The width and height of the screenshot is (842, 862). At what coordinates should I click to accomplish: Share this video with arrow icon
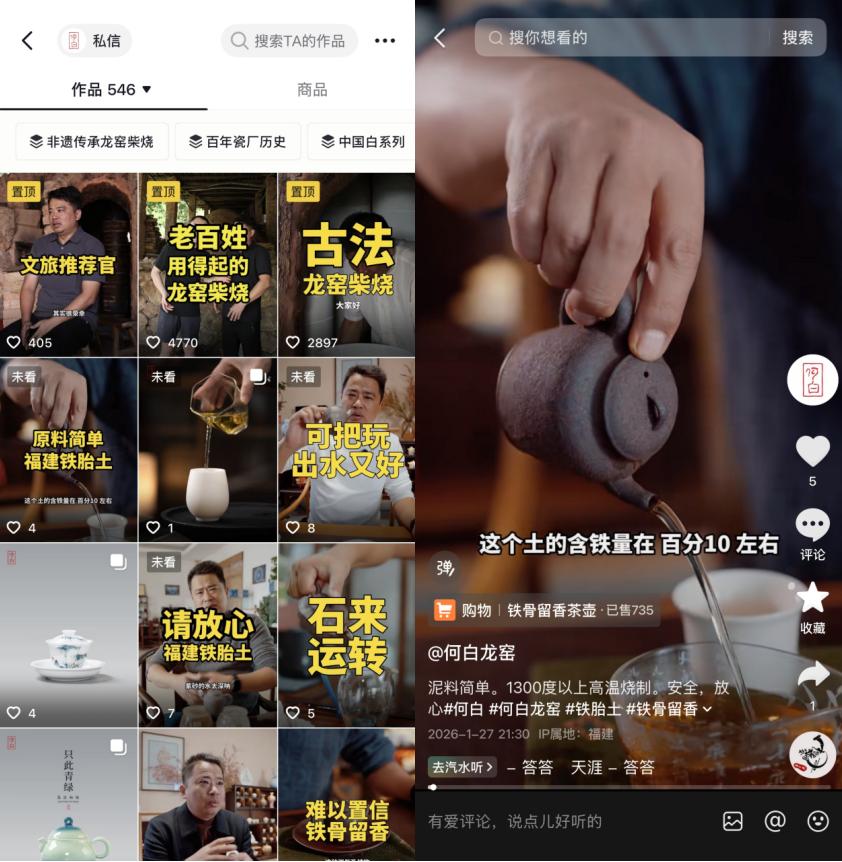pos(812,677)
